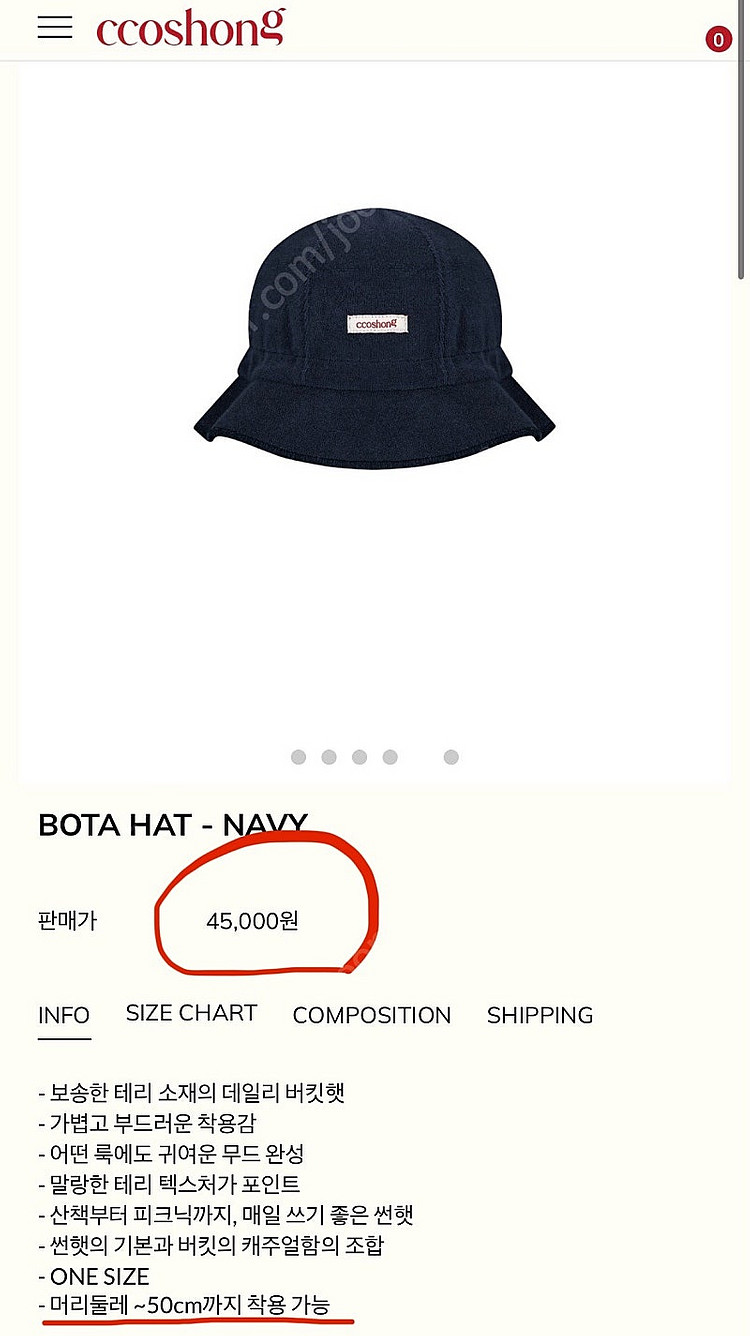Open the hamburger drawer menu
The height and width of the screenshot is (1336, 750).
[55, 27]
